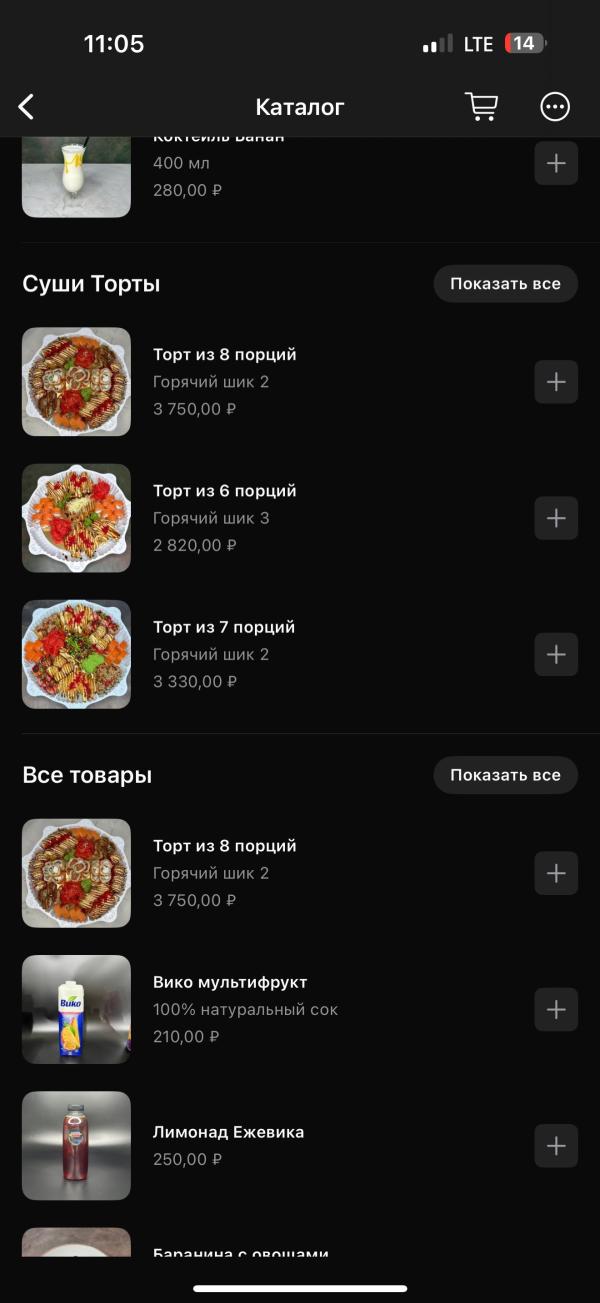Show all items in Суши Торты
Image resolution: width=600 pixels, height=1303 pixels.
[x=505, y=284]
